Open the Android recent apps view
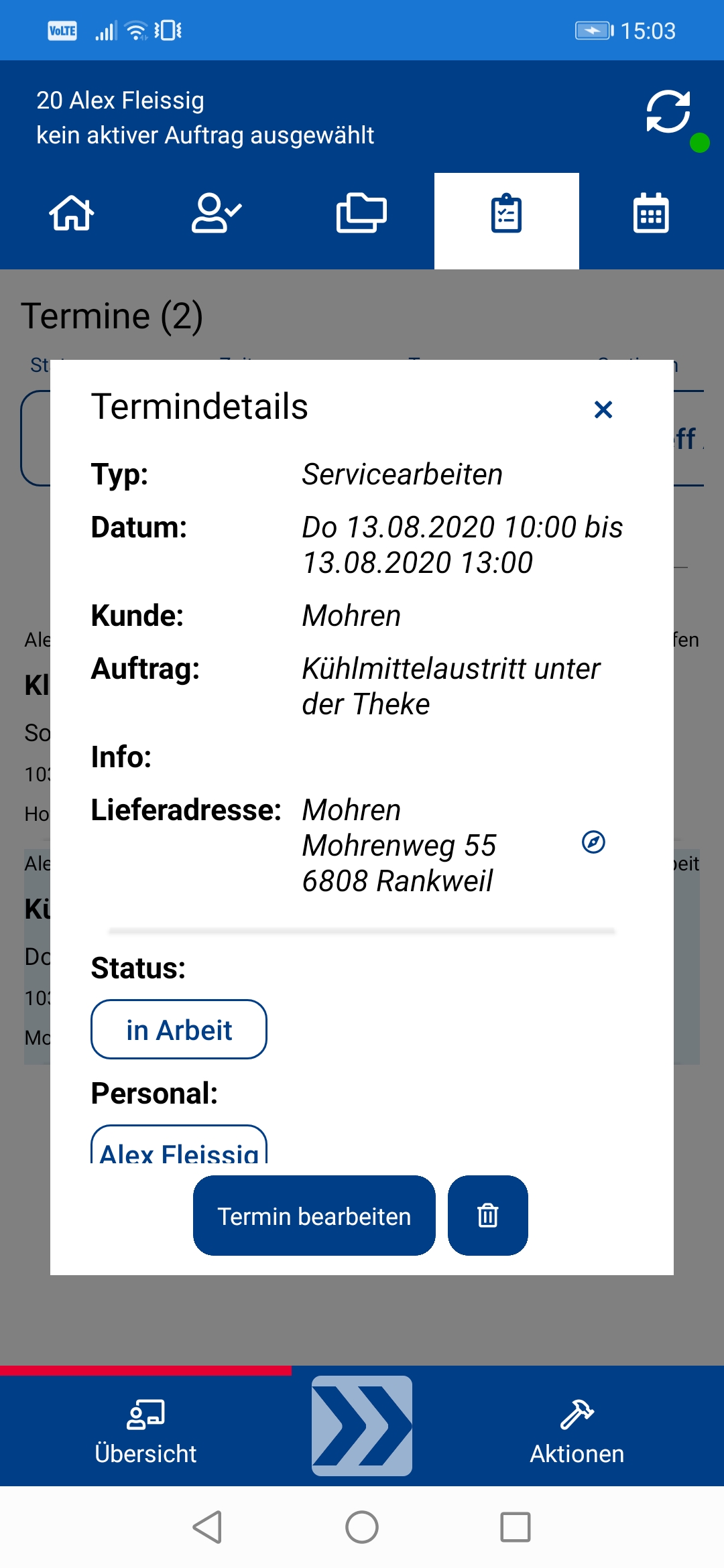 click(516, 1527)
